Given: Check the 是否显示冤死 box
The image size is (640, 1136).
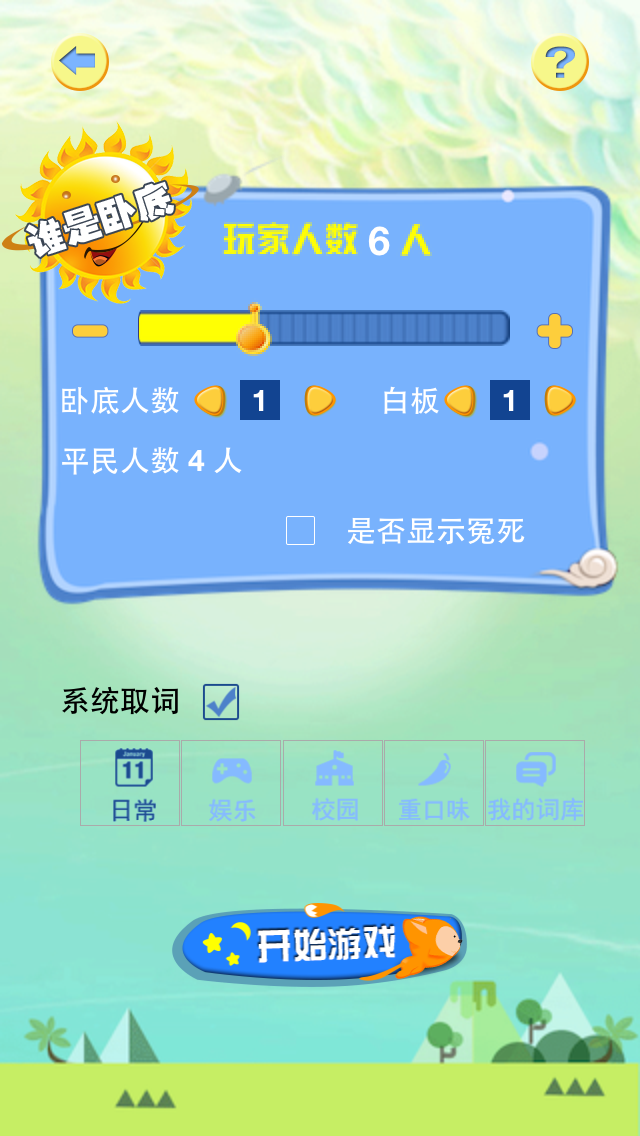Looking at the screenshot, I should (301, 530).
